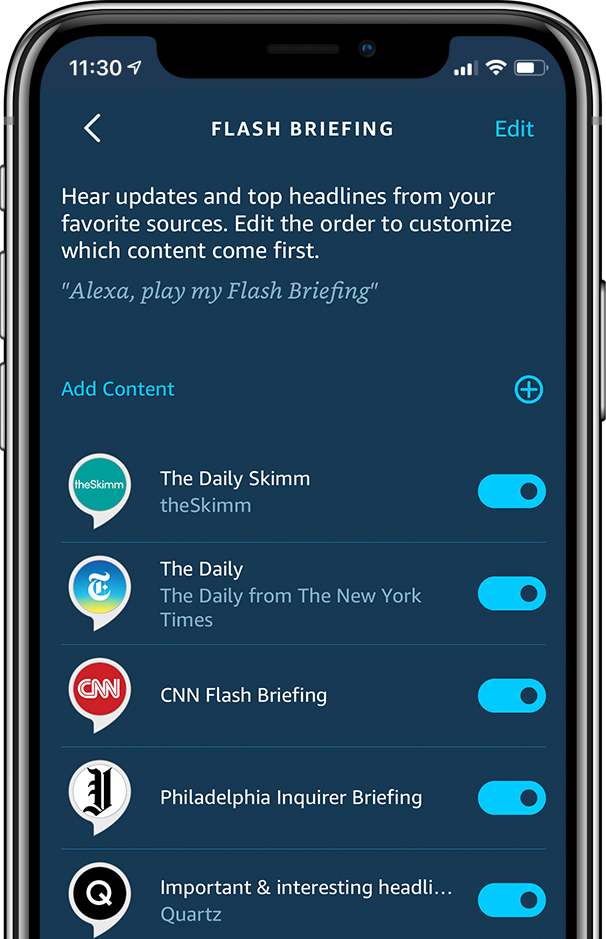Open the Add Content link
The image size is (606, 939).
tap(118, 389)
